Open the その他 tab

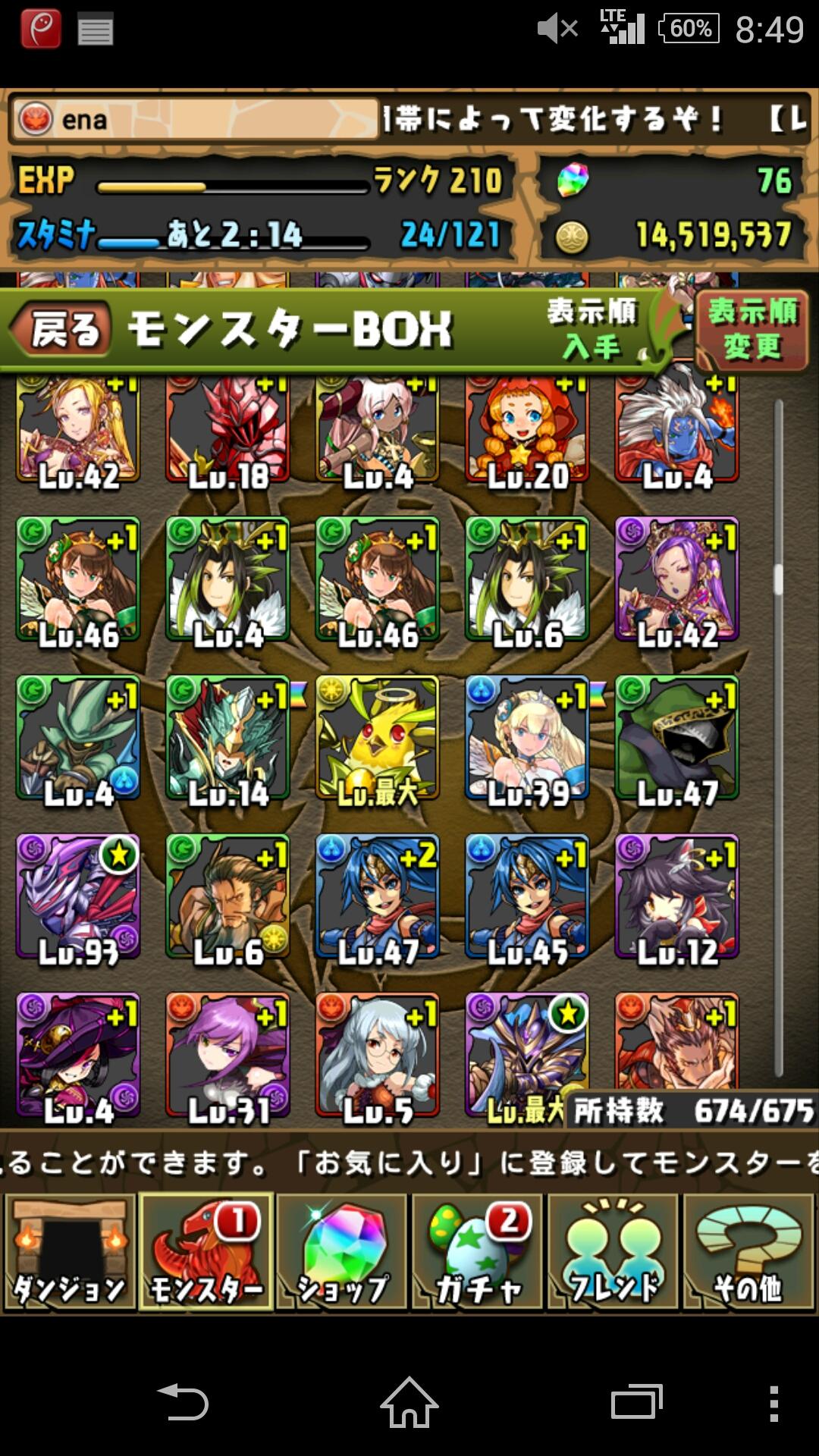pyautogui.click(x=748, y=1252)
